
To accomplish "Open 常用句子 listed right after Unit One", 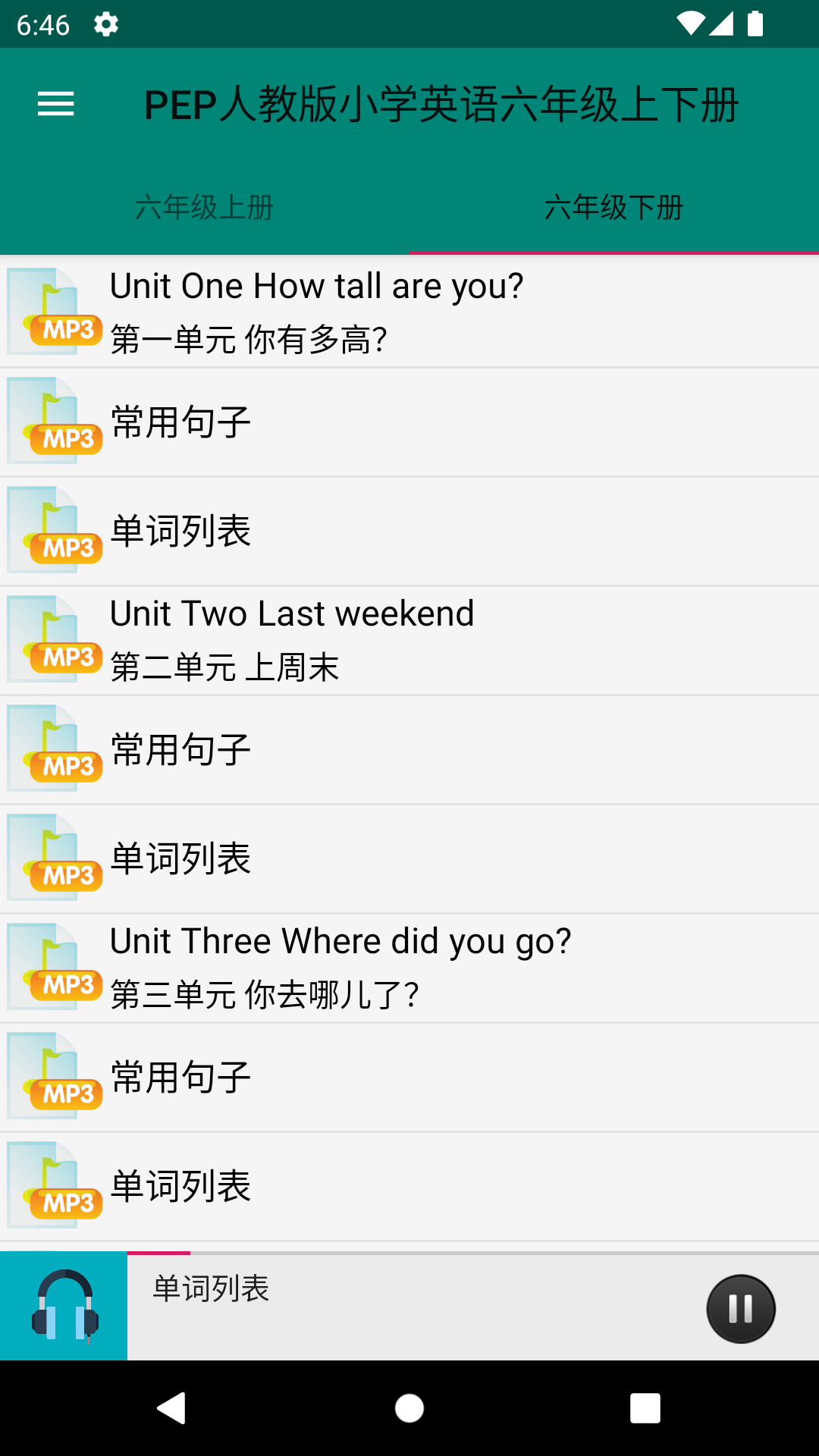I will [409, 422].
